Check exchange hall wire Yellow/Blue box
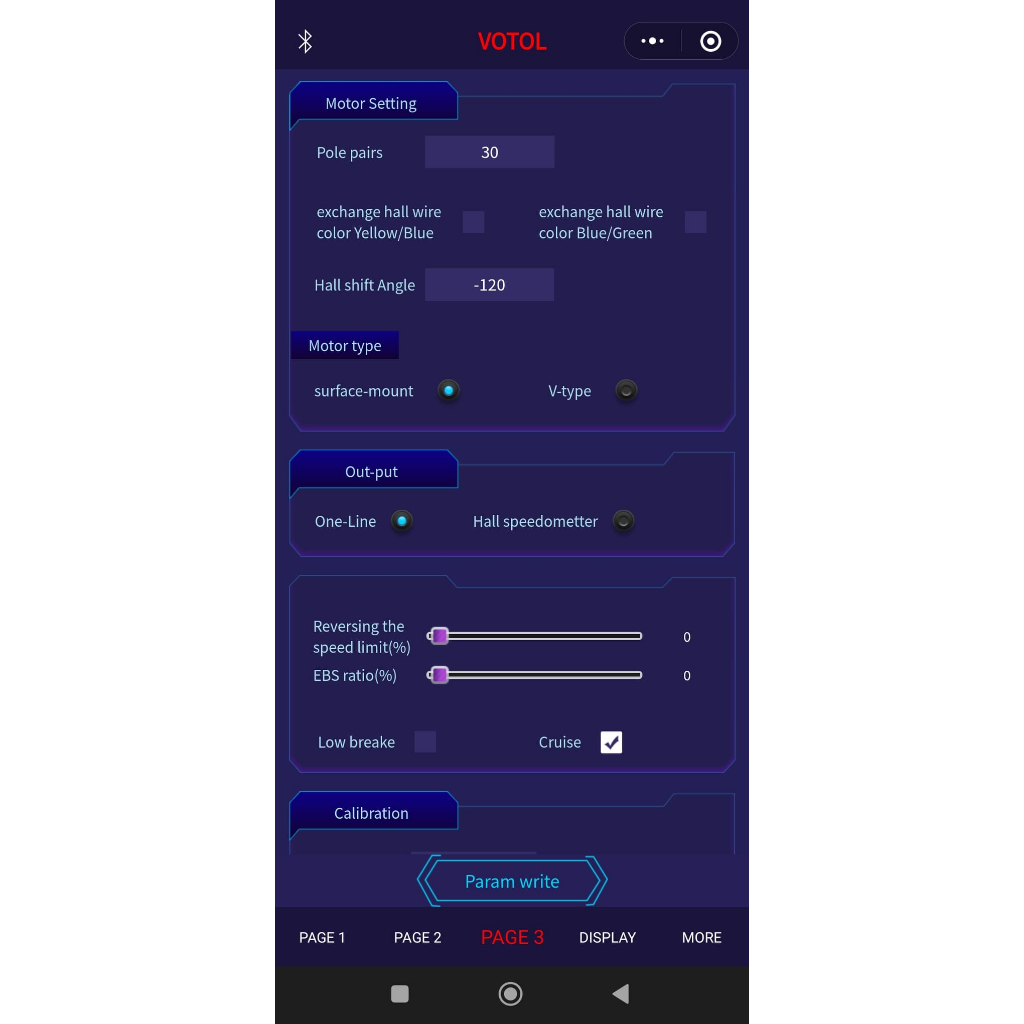 coord(473,222)
